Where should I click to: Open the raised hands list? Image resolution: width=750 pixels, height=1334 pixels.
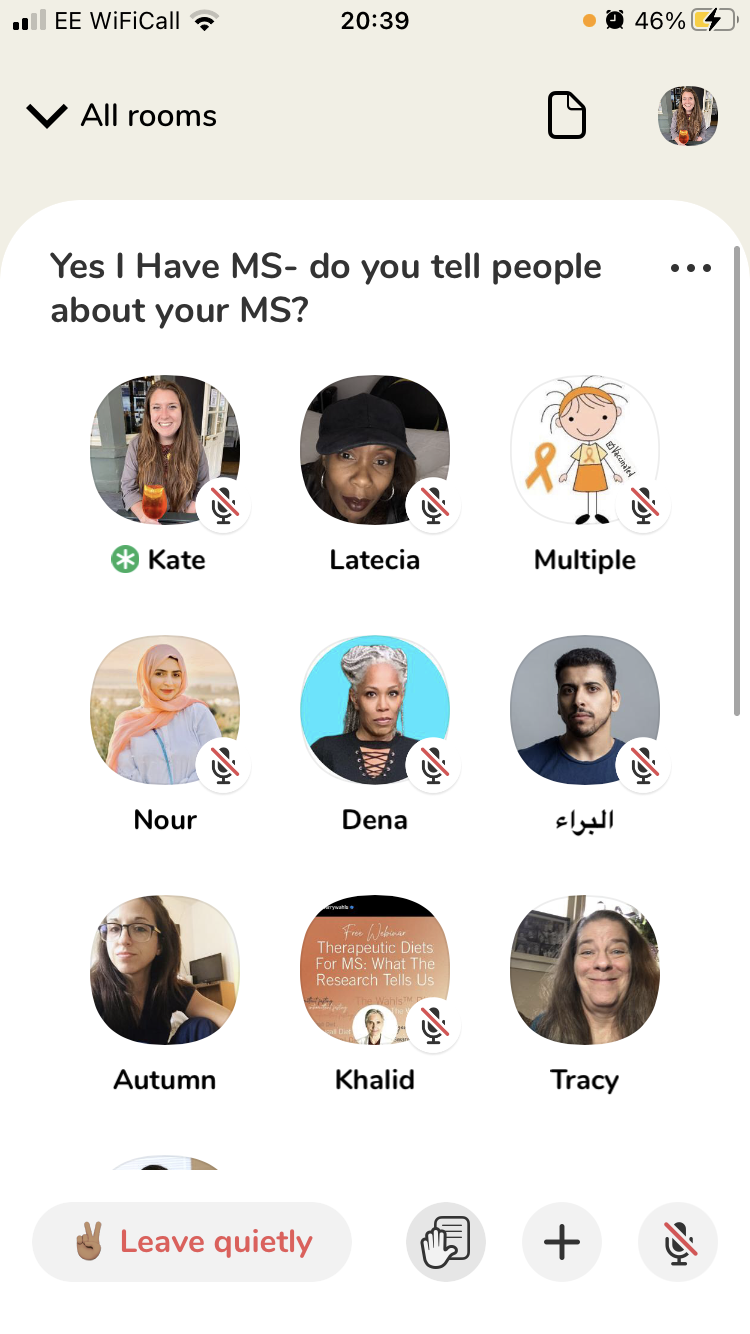446,1242
